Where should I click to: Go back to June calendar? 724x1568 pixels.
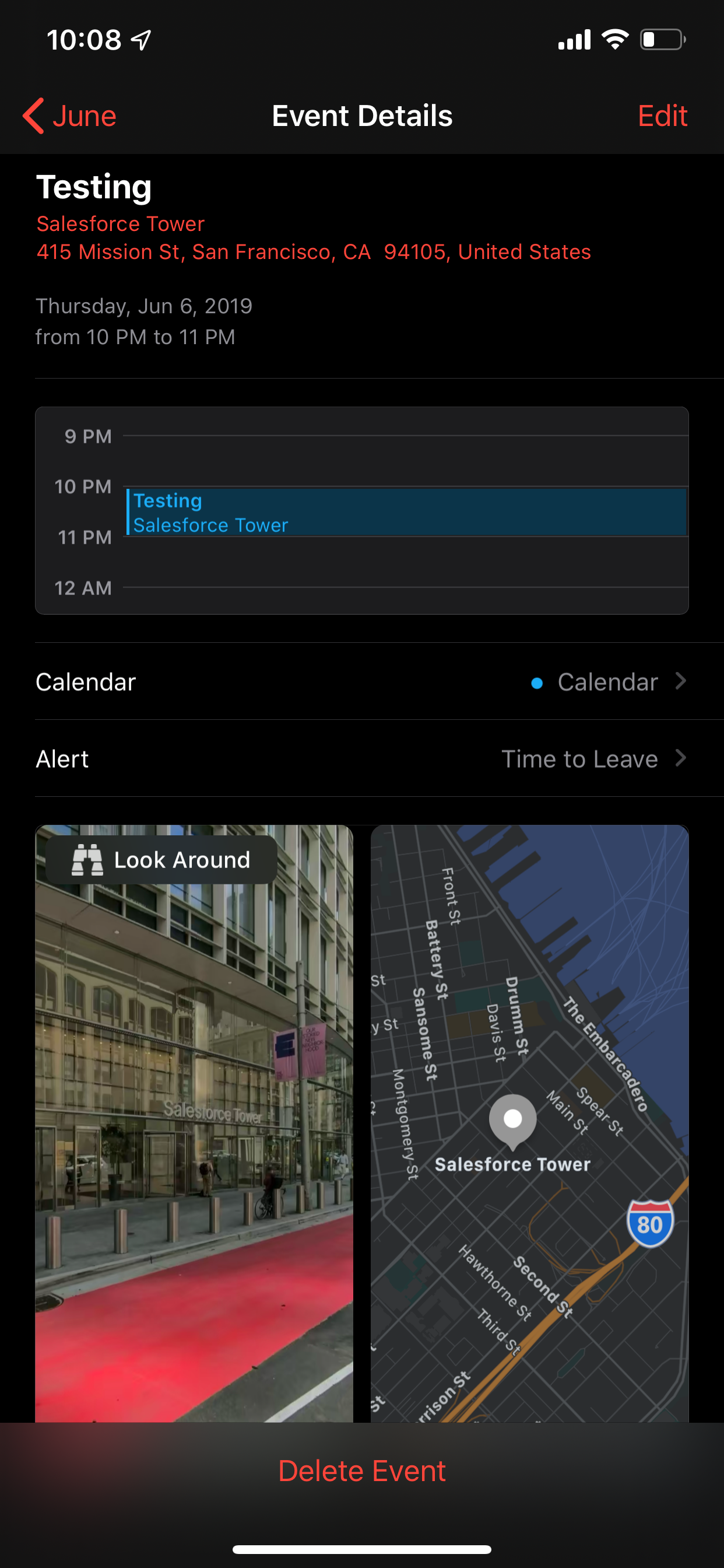tap(70, 116)
